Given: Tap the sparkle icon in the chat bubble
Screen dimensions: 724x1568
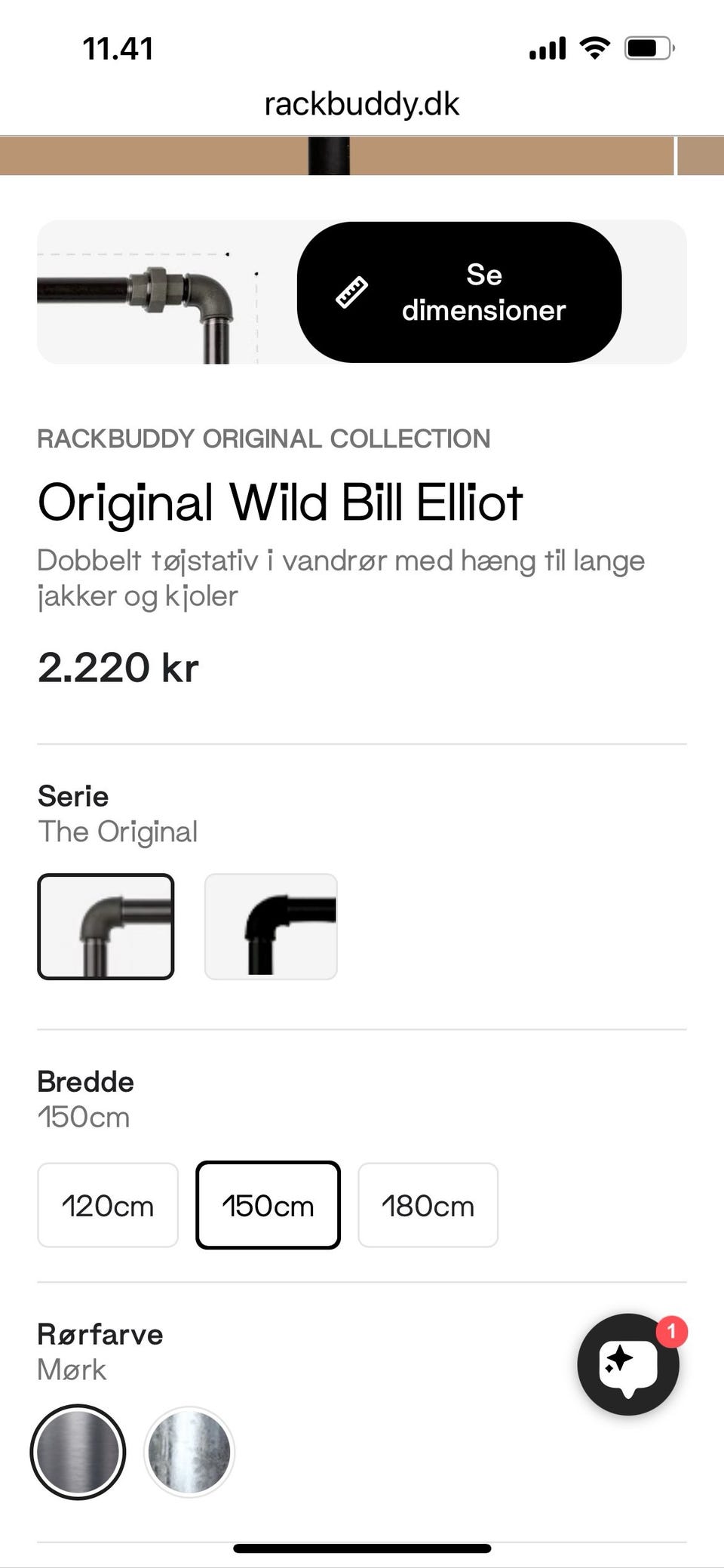Looking at the screenshot, I should click(620, 1358).
